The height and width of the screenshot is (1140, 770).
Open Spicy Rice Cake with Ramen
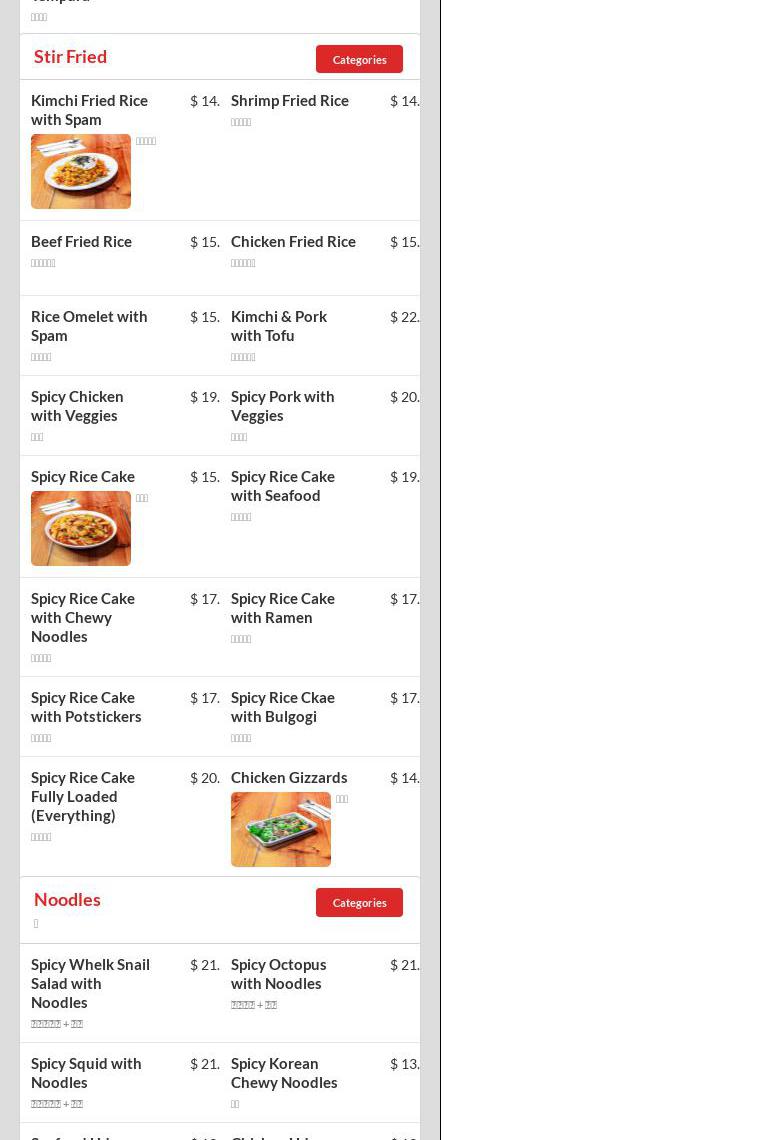click(x=283, y=608)
